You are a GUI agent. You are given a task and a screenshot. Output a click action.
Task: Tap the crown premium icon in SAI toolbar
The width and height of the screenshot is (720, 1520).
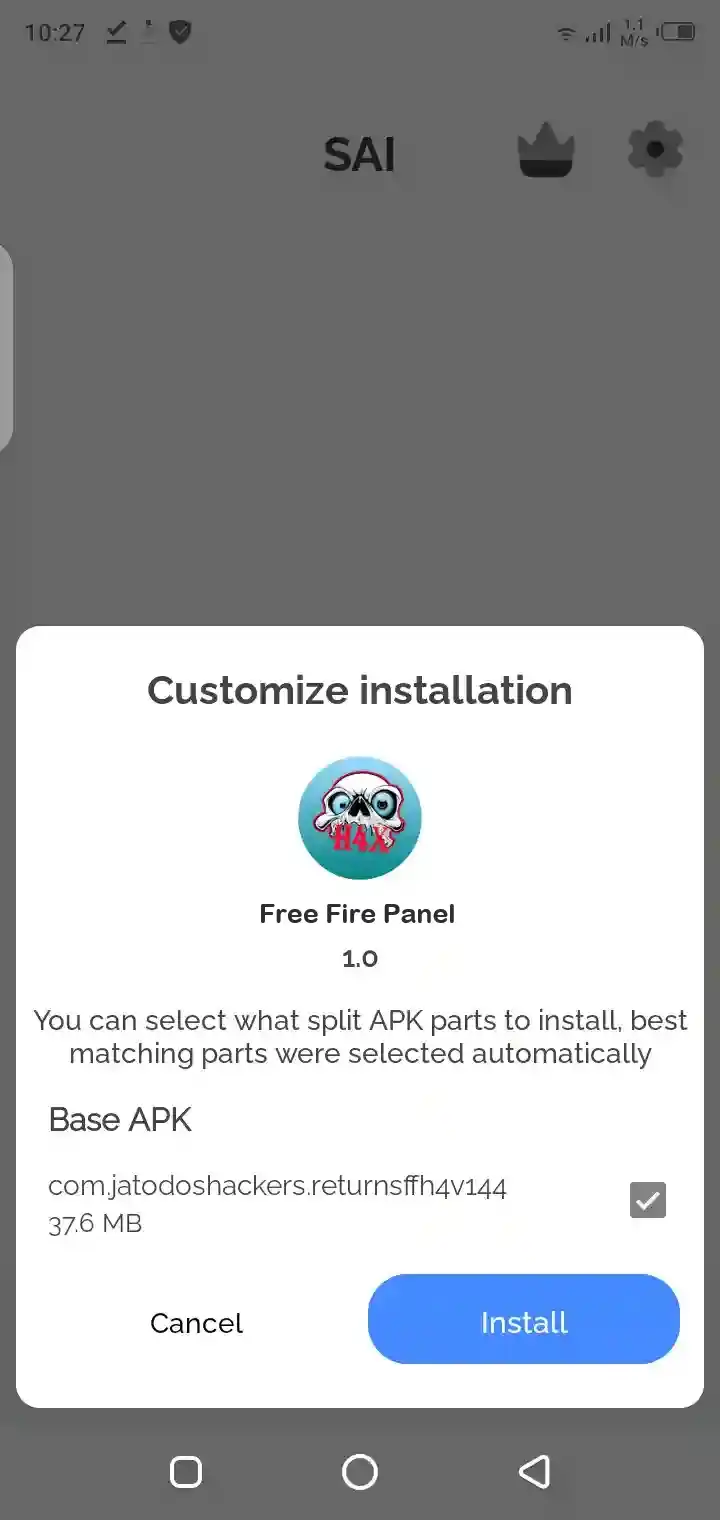[546, 151]
